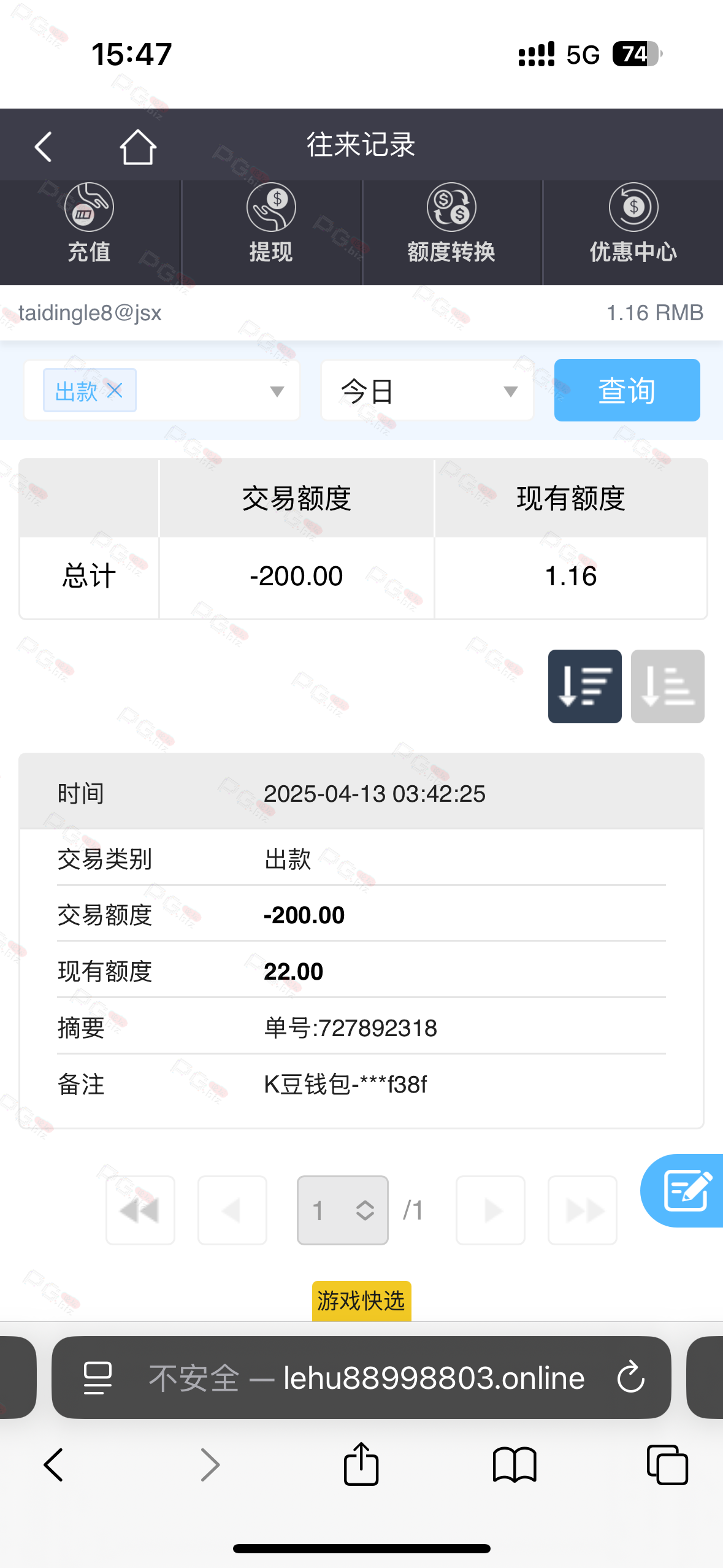Image resolution: width=723 pixels, height=1568 pixels.
Task: Open the home page icon
Action: click(x=137, y=147)
